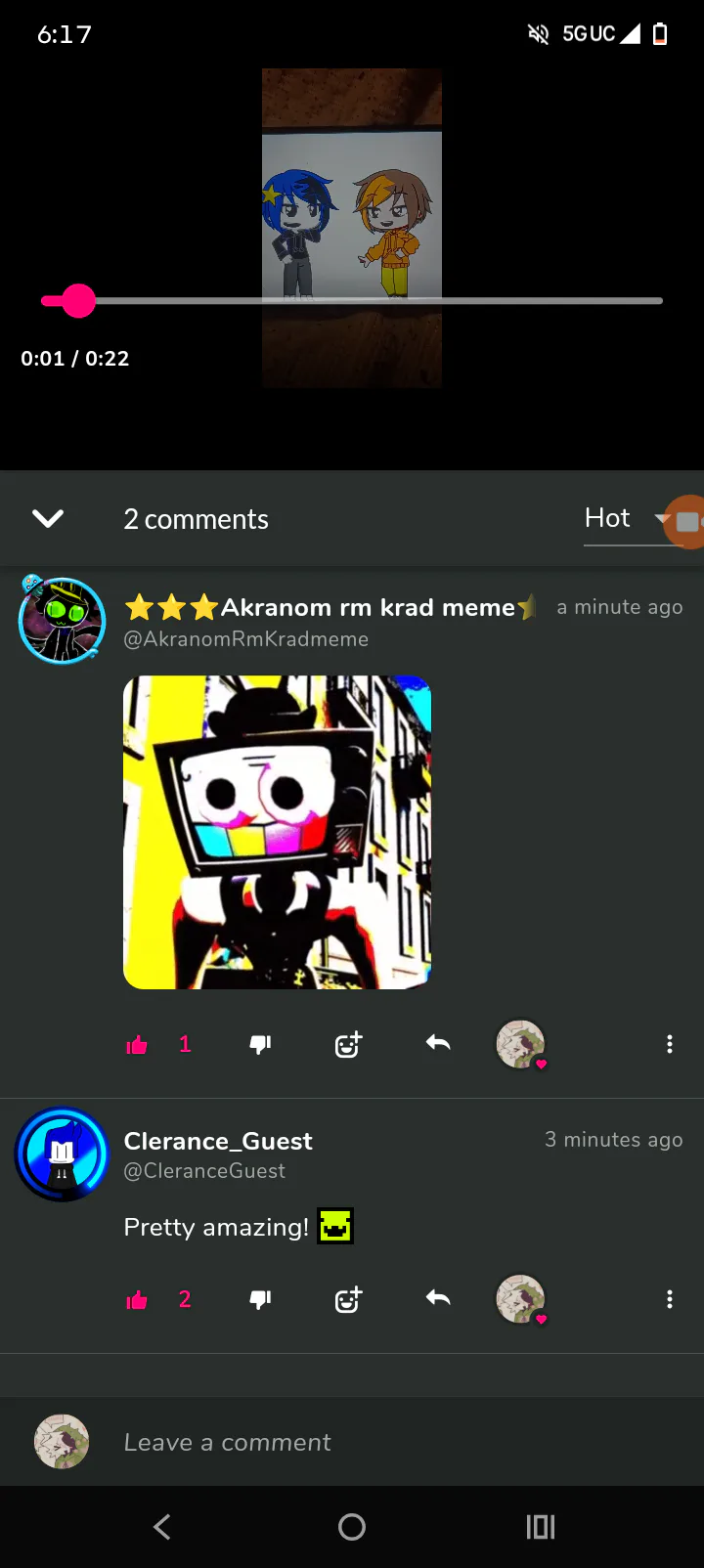The width and height of the screenshot is (704, 1568).
Task: Reply to Clerance_Guest's comment
Action: [438, 1299]
